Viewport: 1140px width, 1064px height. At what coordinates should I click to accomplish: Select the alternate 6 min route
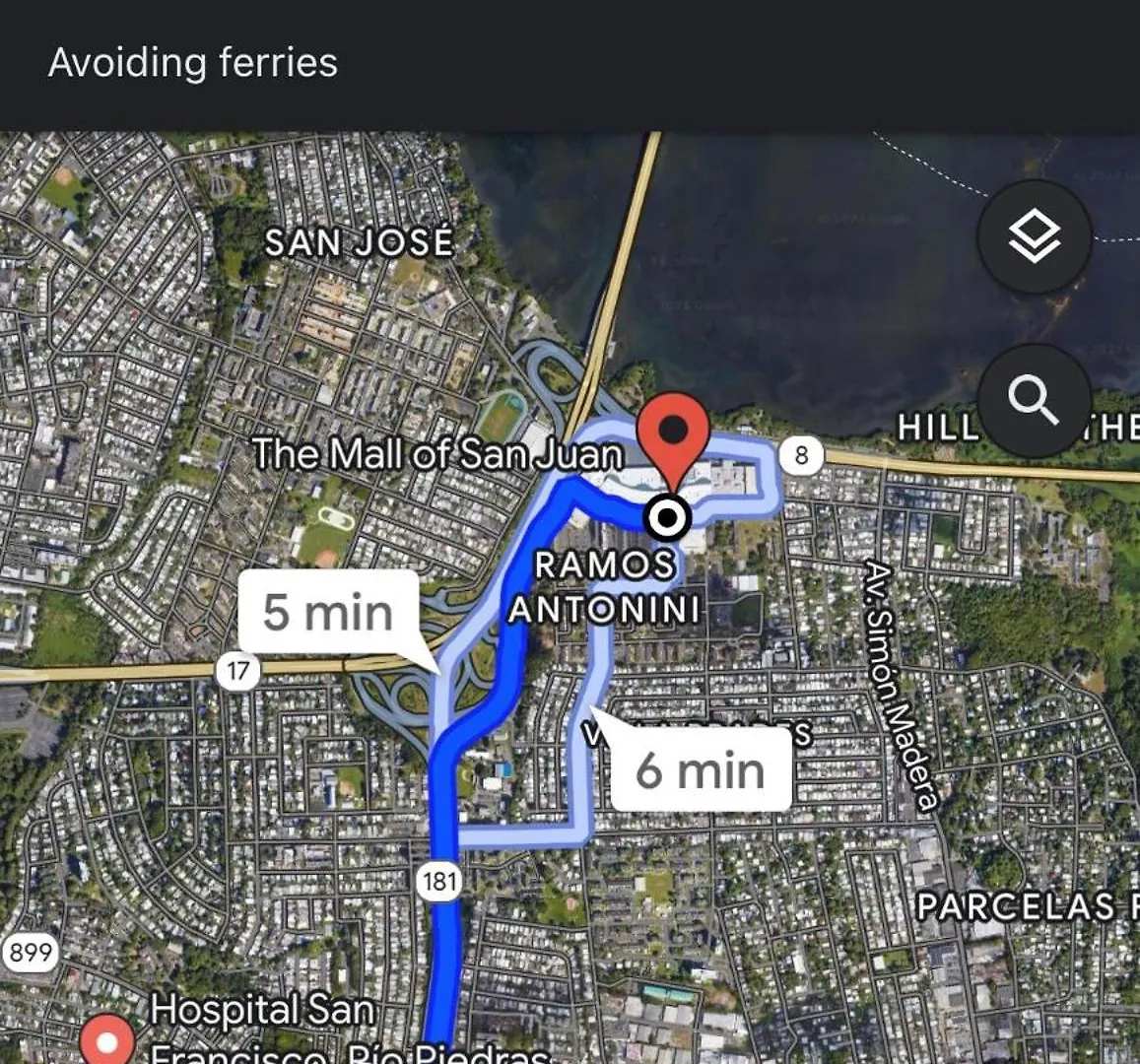(x=701, y=769)
